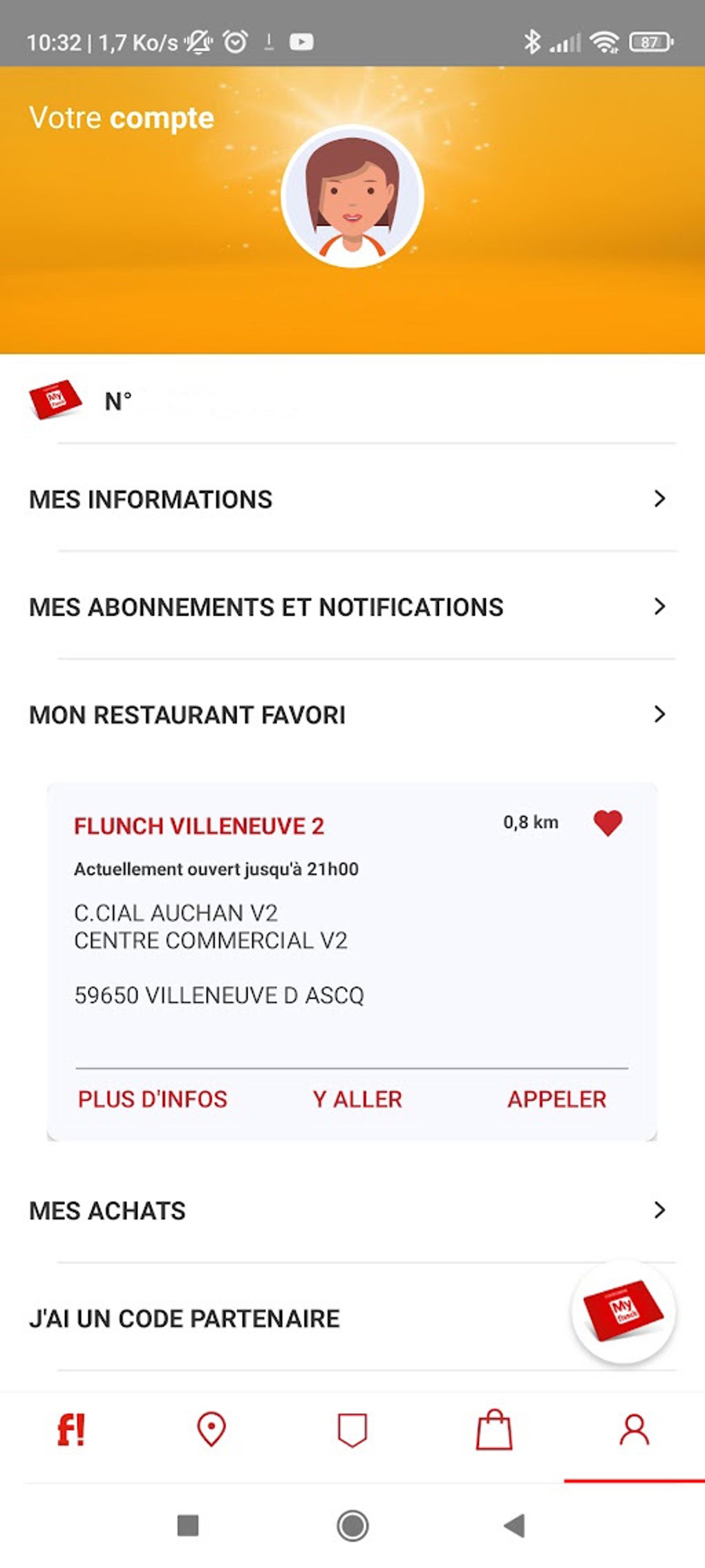The image size is (705, 1568).
Task: Open Mes Informations
Action: click(x=346, y=499)
